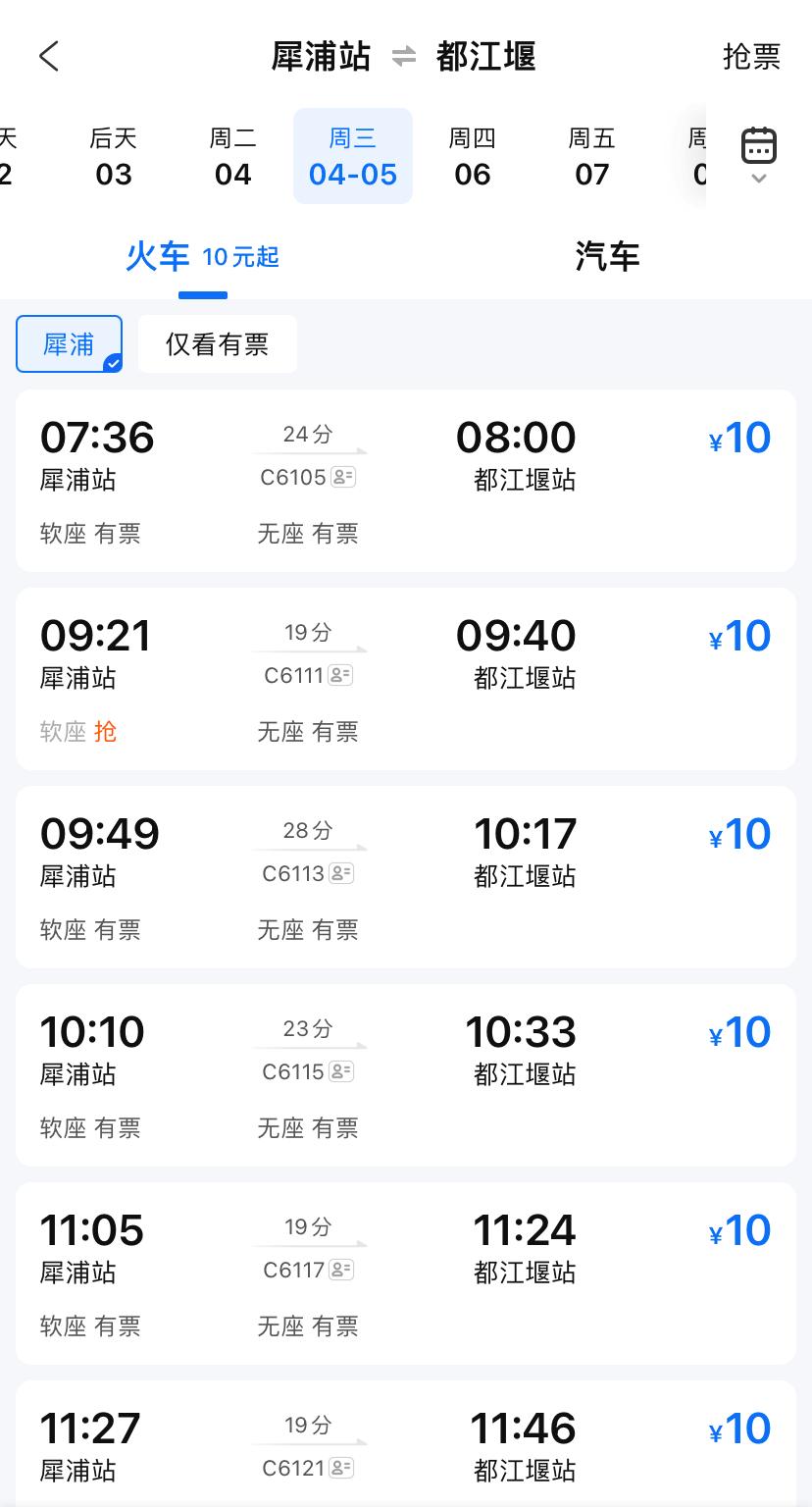The width and height of the screenshot is (812, 1507).
Task: Expand the calendar with the downward chevron
Action: tap(758, 180)
